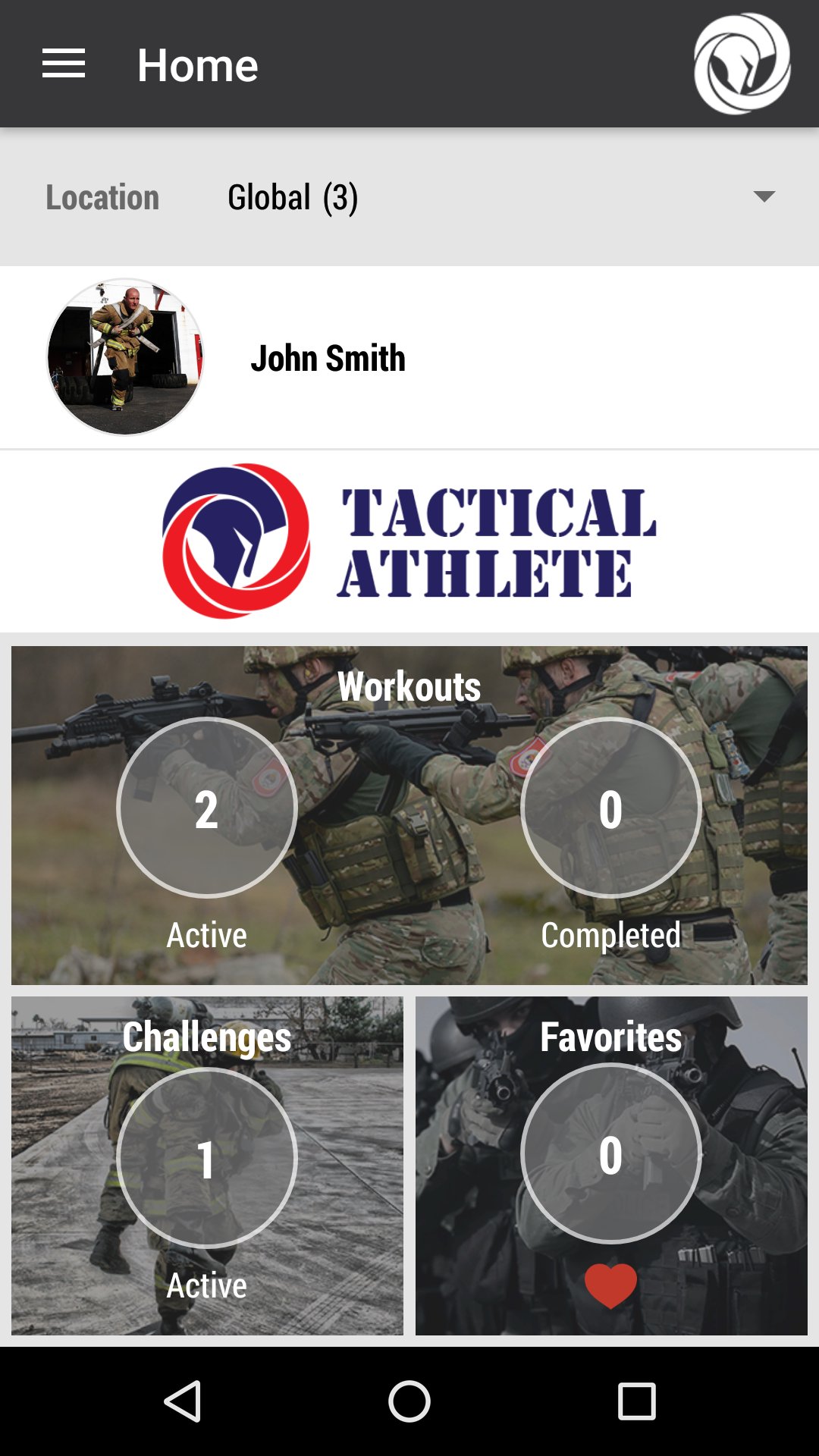The width and height of the screenshot is (819, 1456).
Task: Expand the Location dropdown arrow
Action: 765,198
